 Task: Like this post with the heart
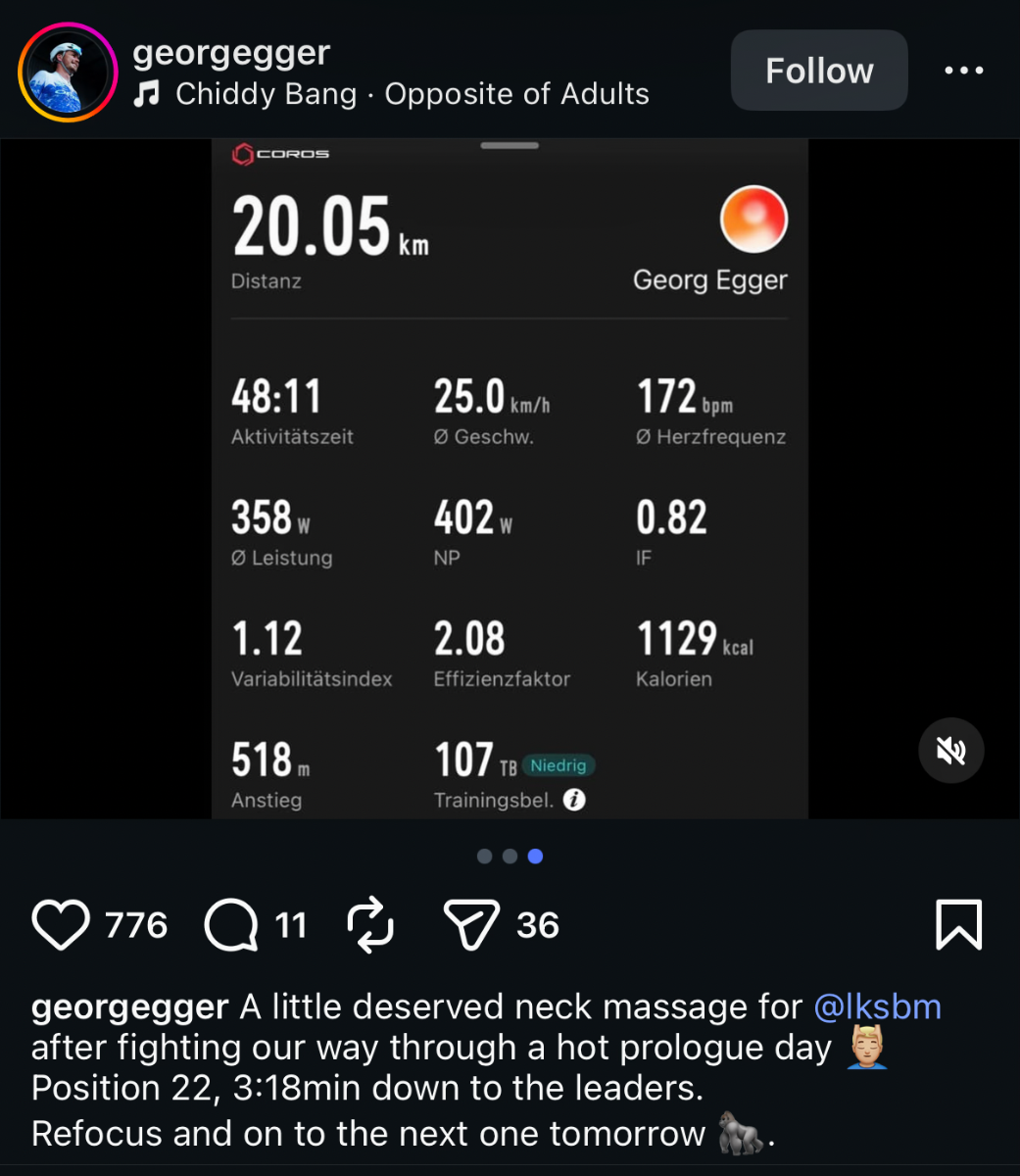click(61, 925)
